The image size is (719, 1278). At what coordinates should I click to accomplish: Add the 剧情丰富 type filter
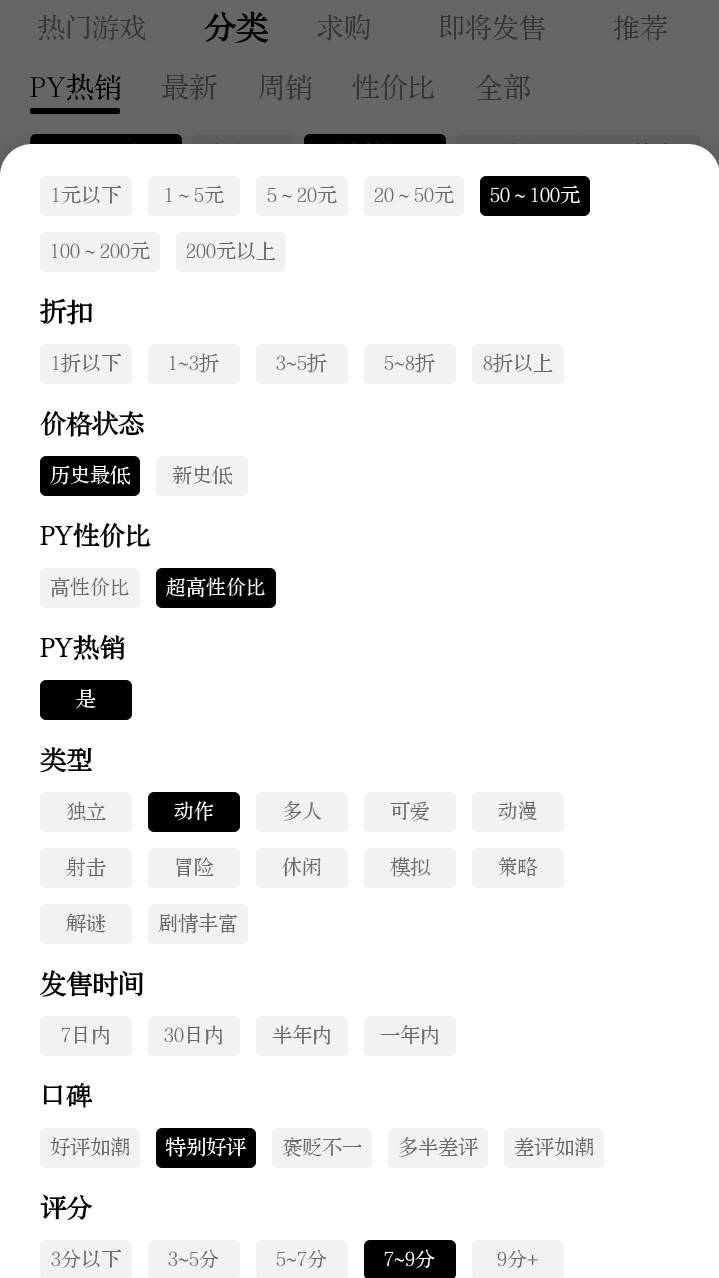(x=197, y=924)
